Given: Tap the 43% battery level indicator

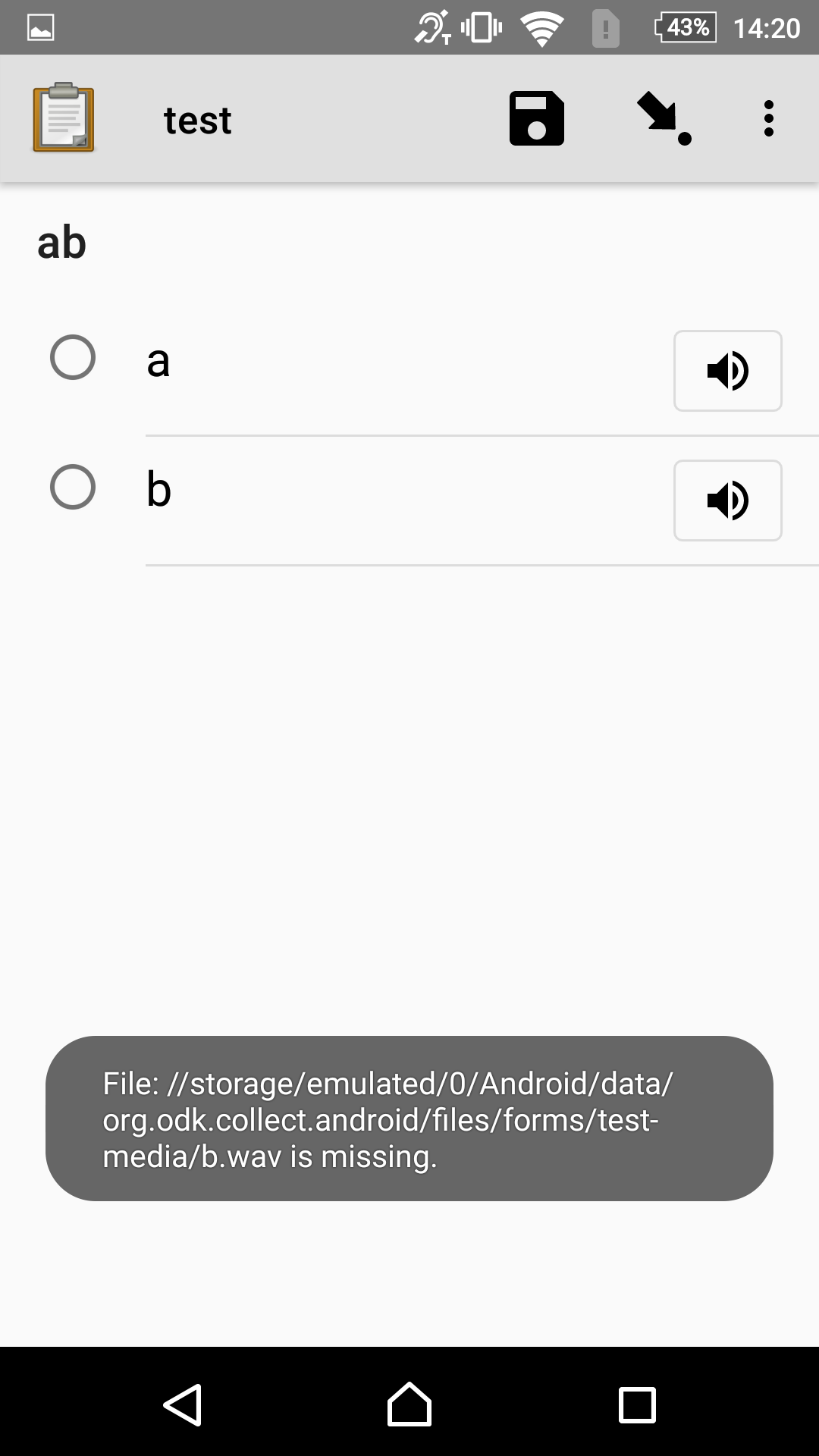Looking at the screenshot, I should click(x=683, y=27).
